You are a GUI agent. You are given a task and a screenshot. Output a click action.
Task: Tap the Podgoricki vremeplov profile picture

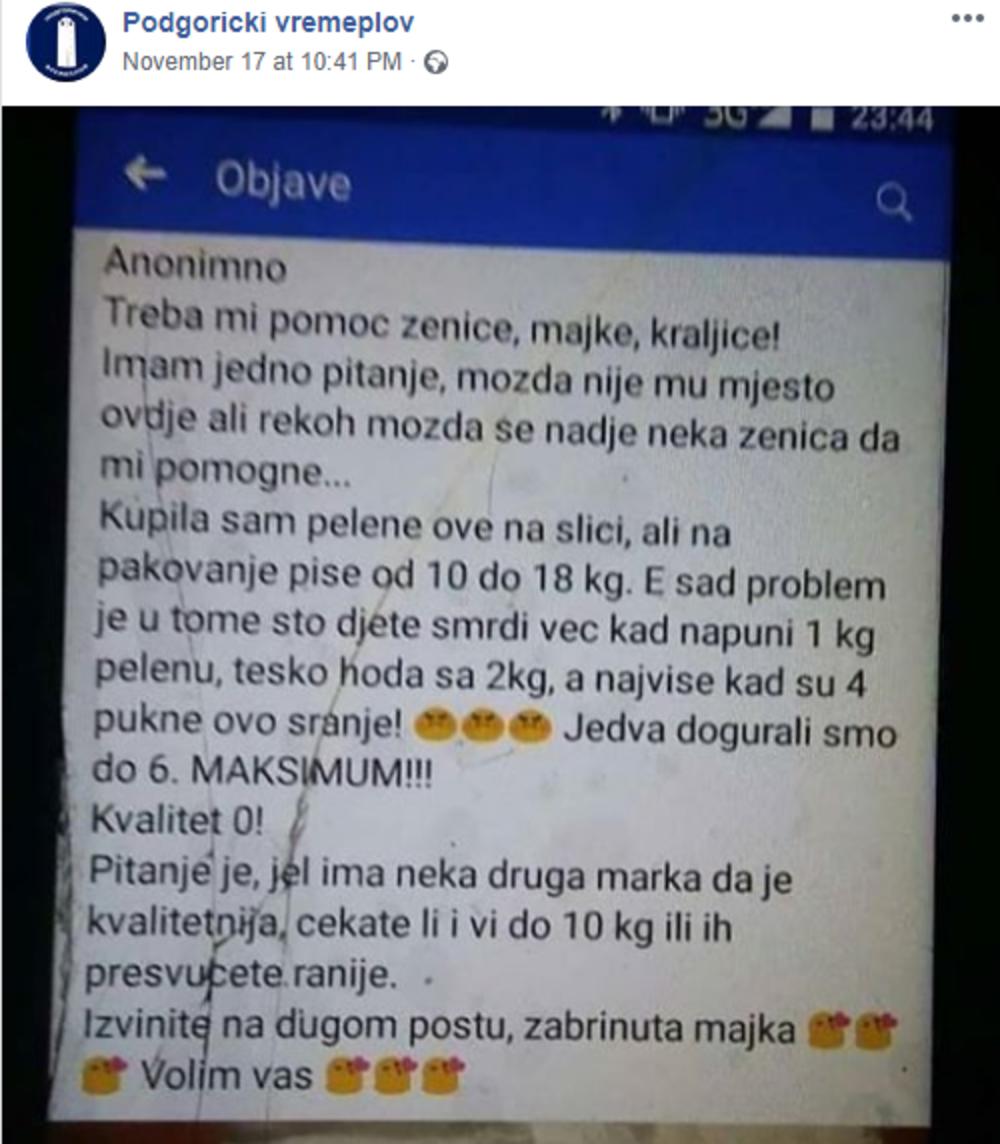pyautogui.click(x=65, y=42)
